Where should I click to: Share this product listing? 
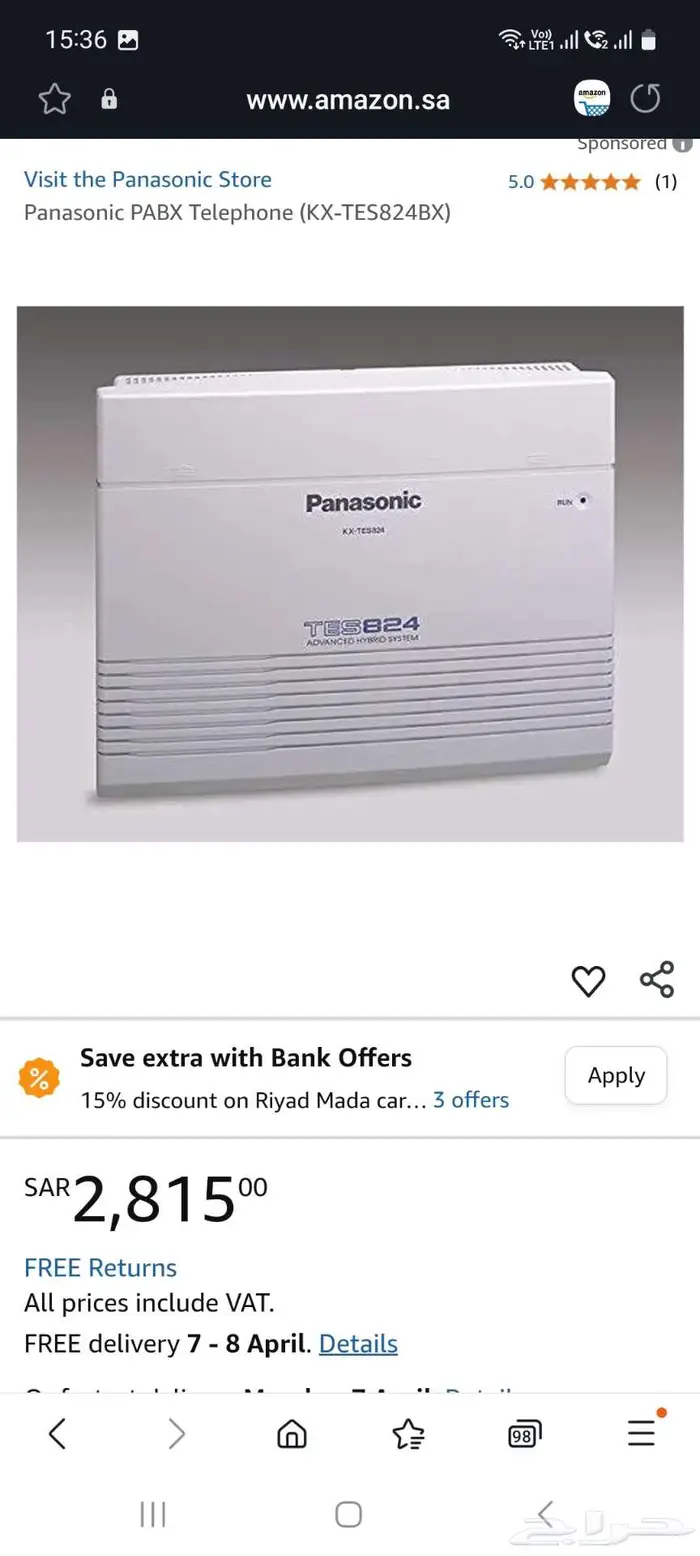pos(657,980)
